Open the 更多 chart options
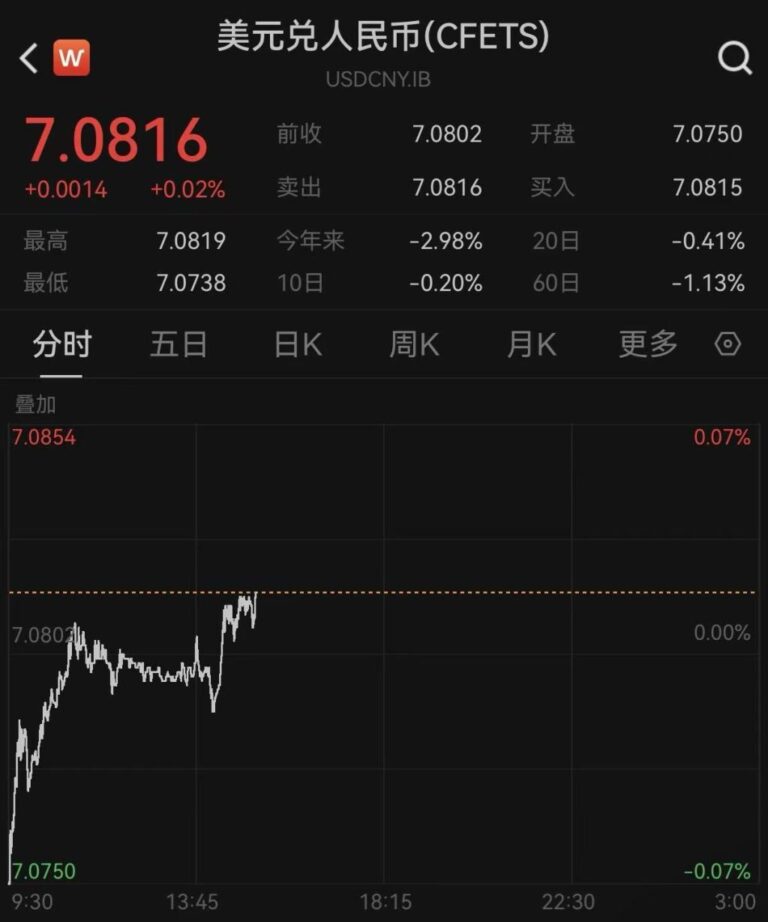 coord(648,345)
